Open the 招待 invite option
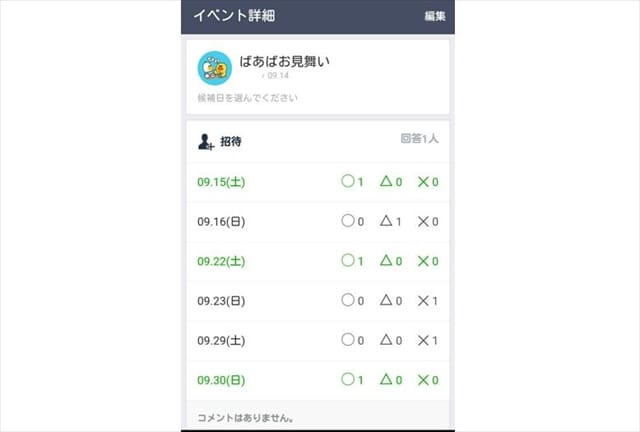 pyautogui.click(x=220, y=142)
